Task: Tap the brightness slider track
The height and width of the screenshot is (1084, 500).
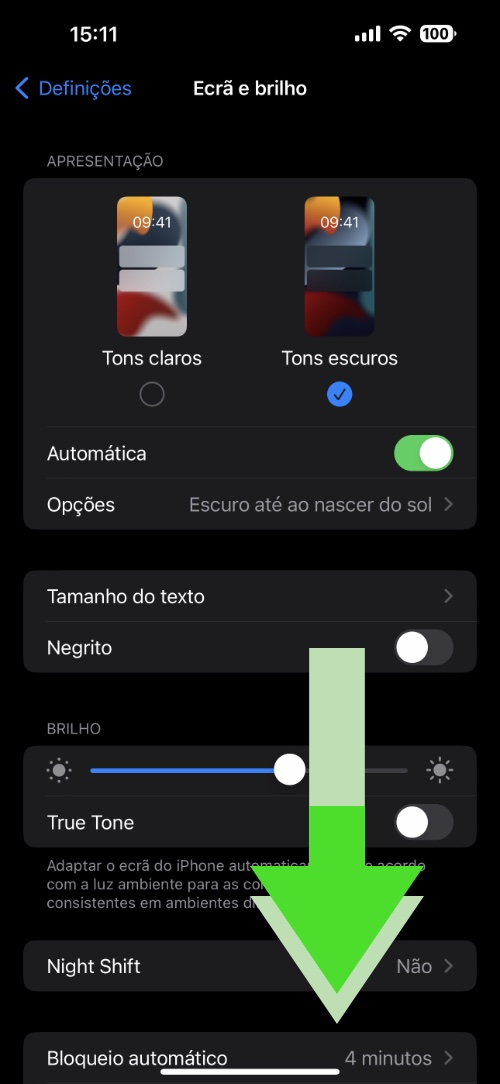Action: (249, 770)
